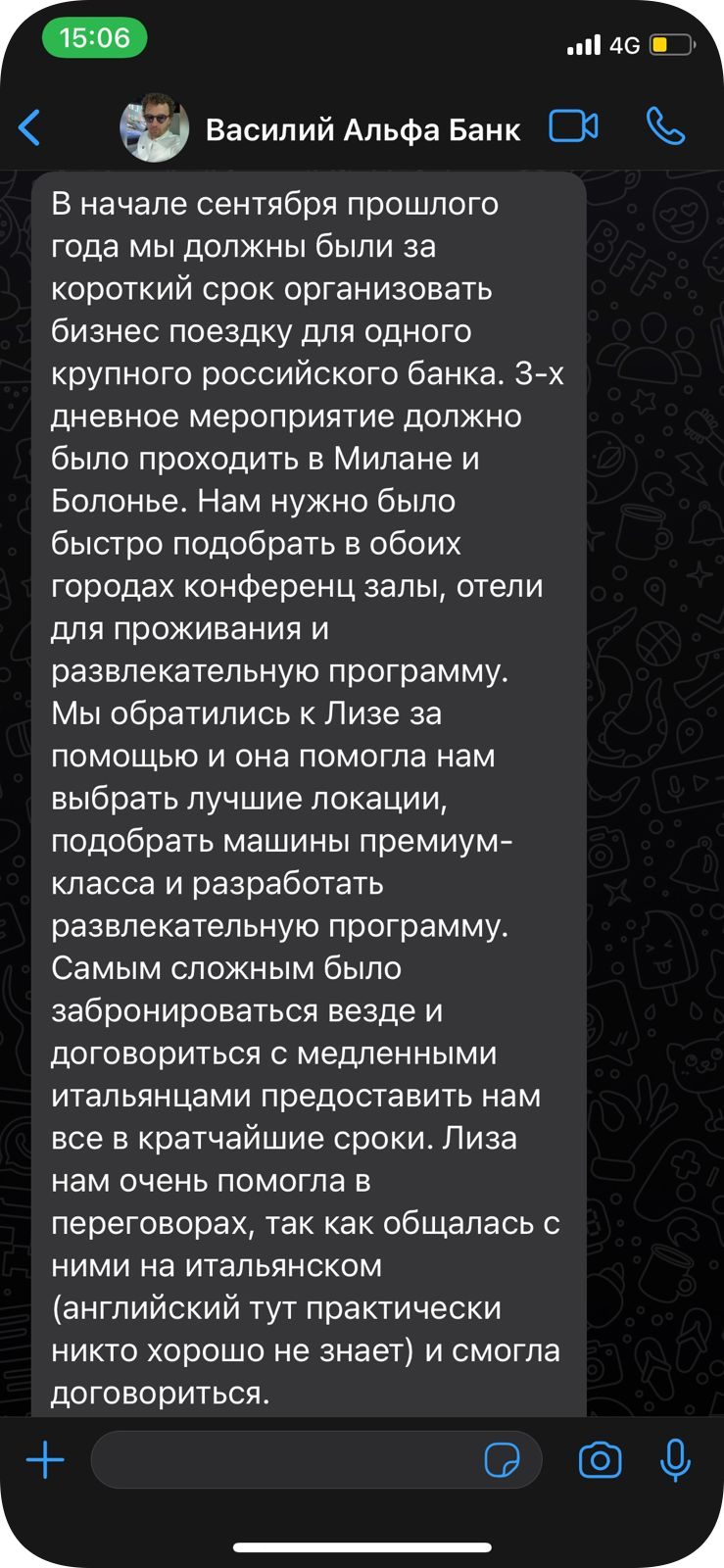Open the attachment plus menu
Screen dimensions: 724x1568
point(45,1460)
